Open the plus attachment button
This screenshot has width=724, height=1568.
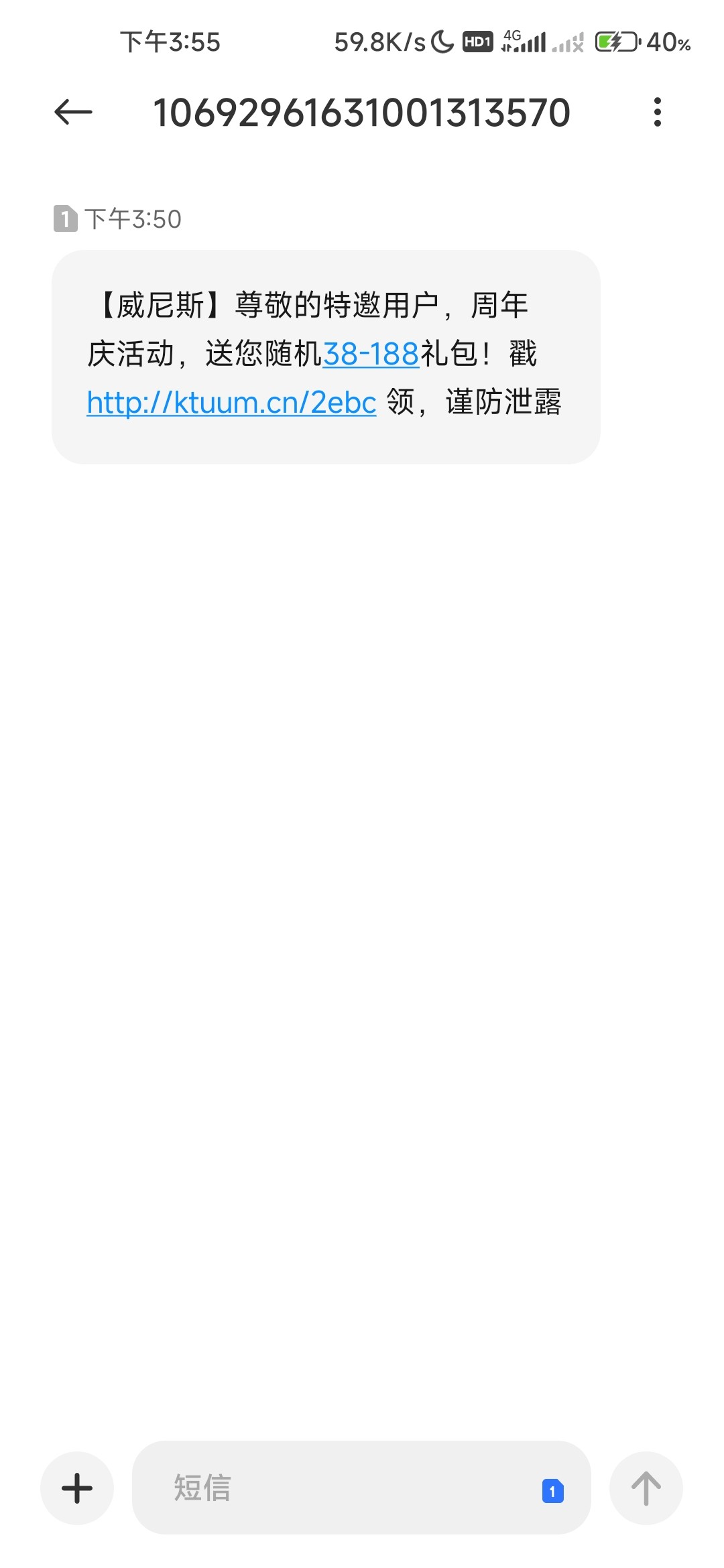(77, 1488)
